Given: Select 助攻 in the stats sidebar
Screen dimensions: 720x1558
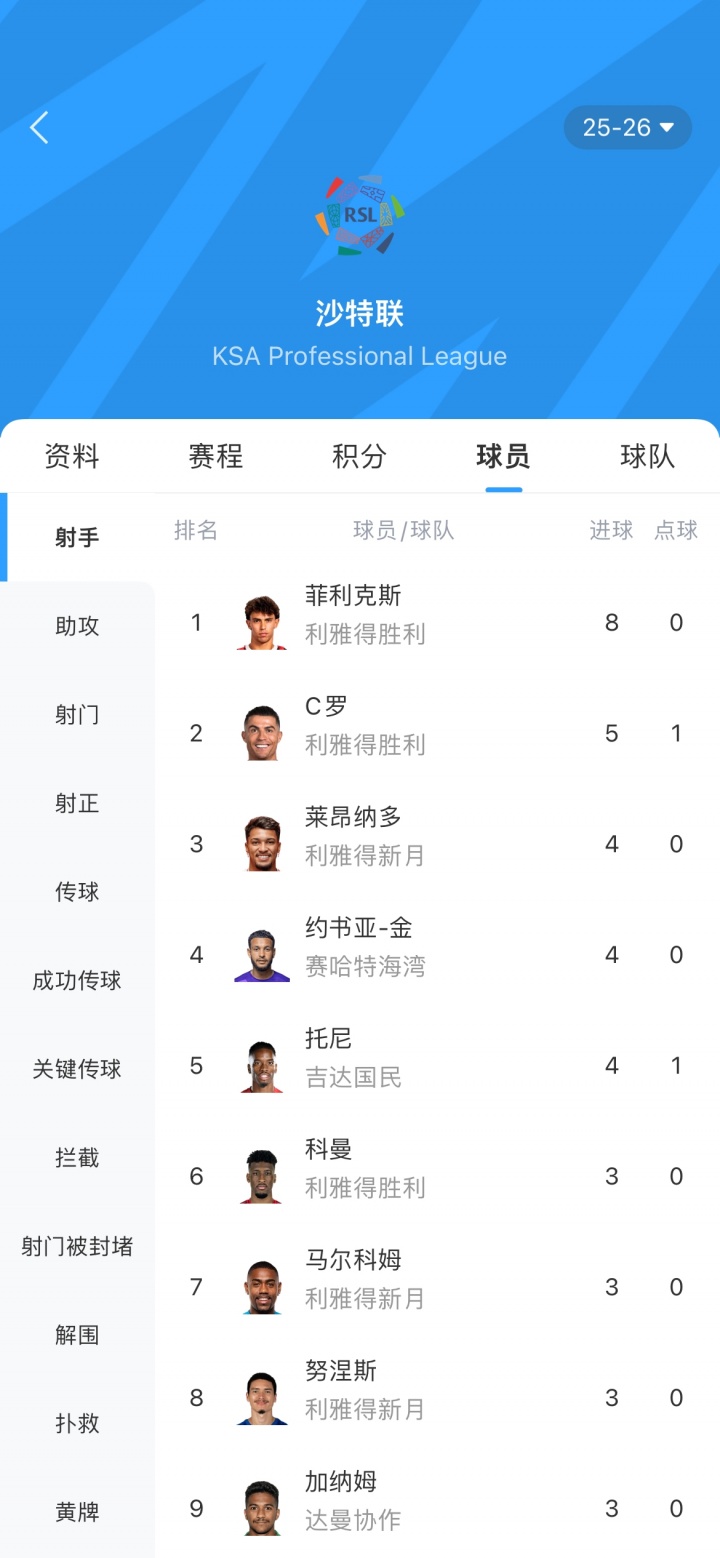Looking at the screenshot, I should click(x=77, y=627).
